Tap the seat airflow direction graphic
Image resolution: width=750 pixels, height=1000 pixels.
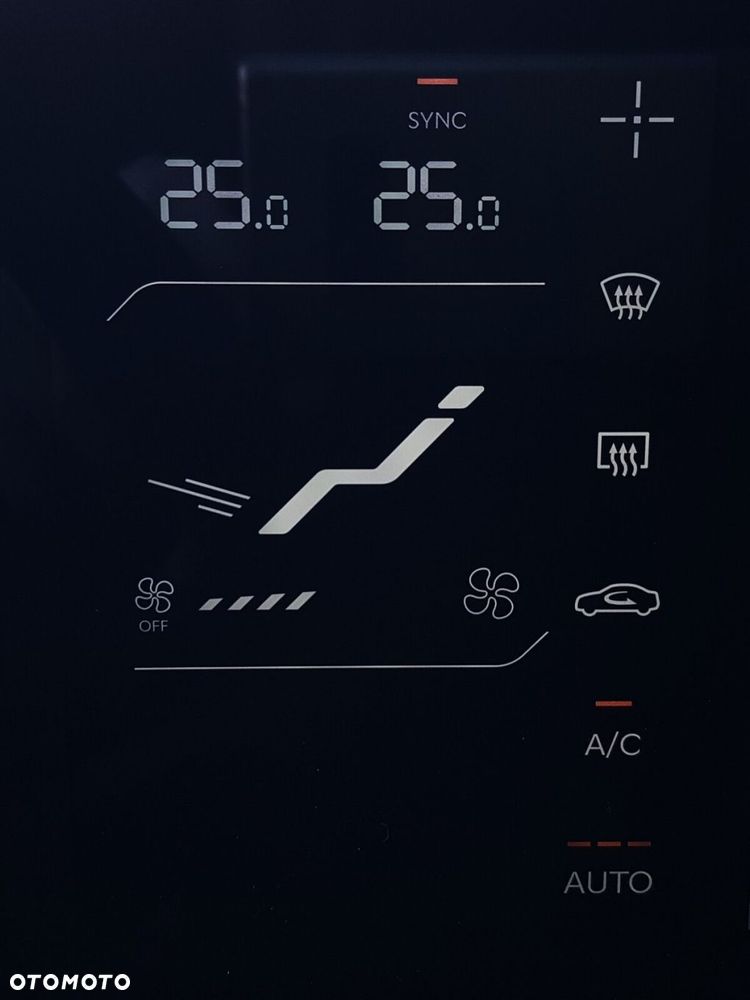pos(370,460)
